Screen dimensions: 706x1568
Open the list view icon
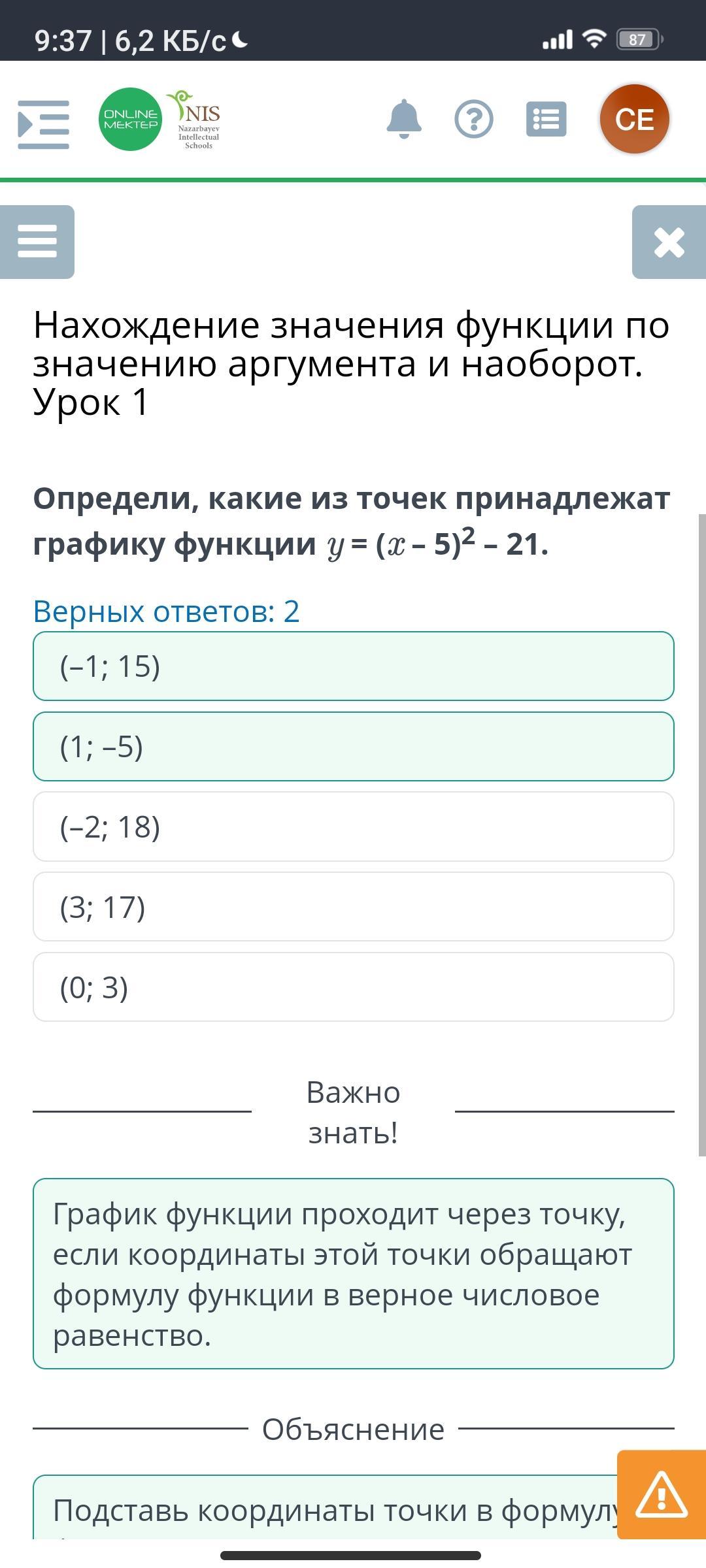click(546, 119)
